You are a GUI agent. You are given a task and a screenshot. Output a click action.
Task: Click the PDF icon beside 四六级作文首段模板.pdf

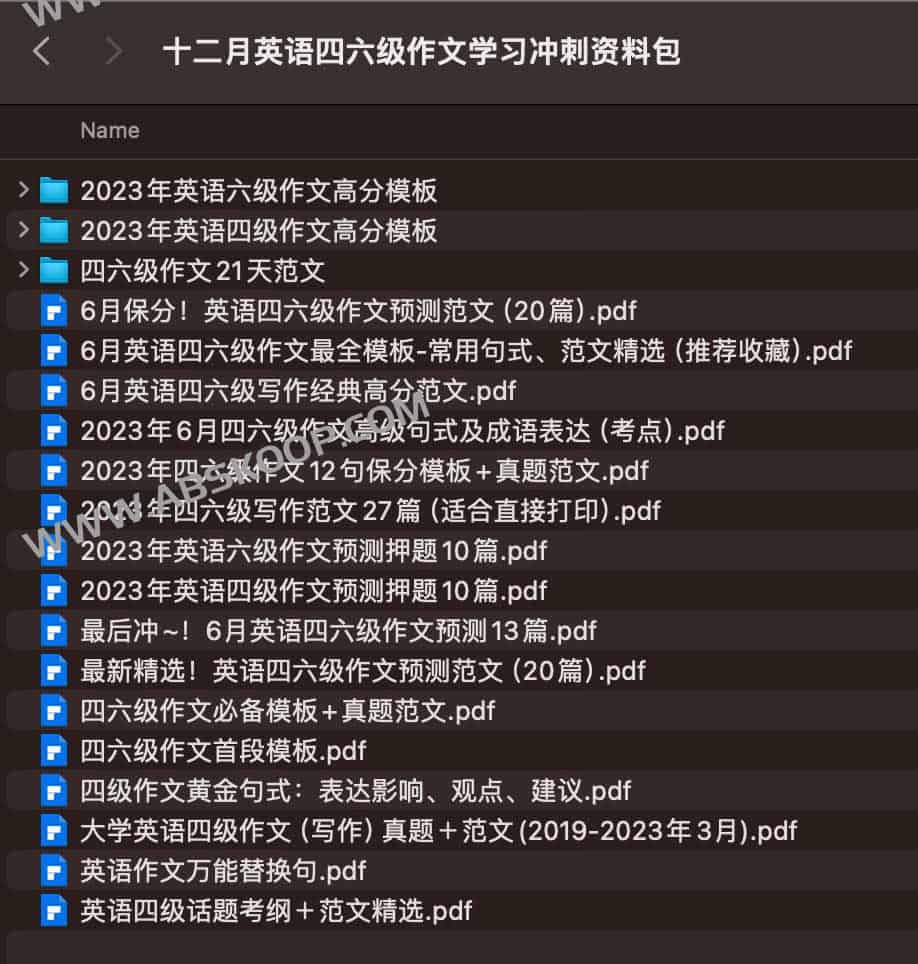[53, 751]
